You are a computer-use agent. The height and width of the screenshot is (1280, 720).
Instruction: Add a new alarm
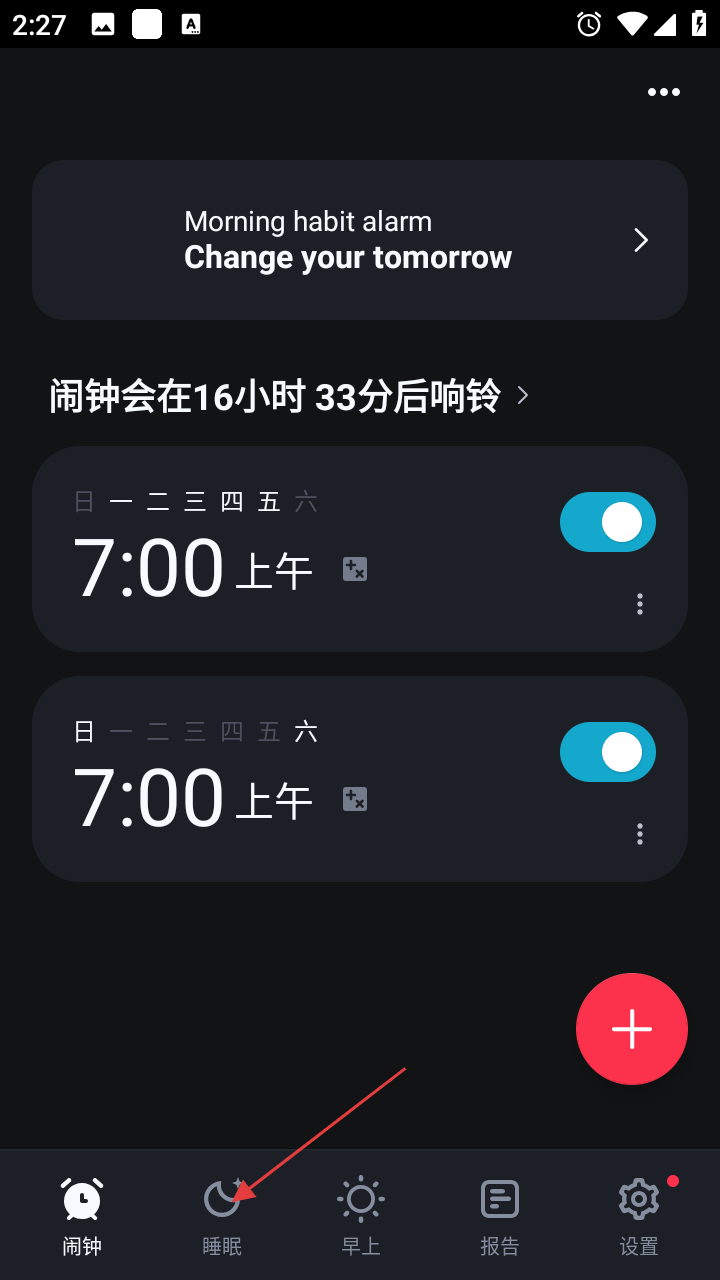(632, 1029)
